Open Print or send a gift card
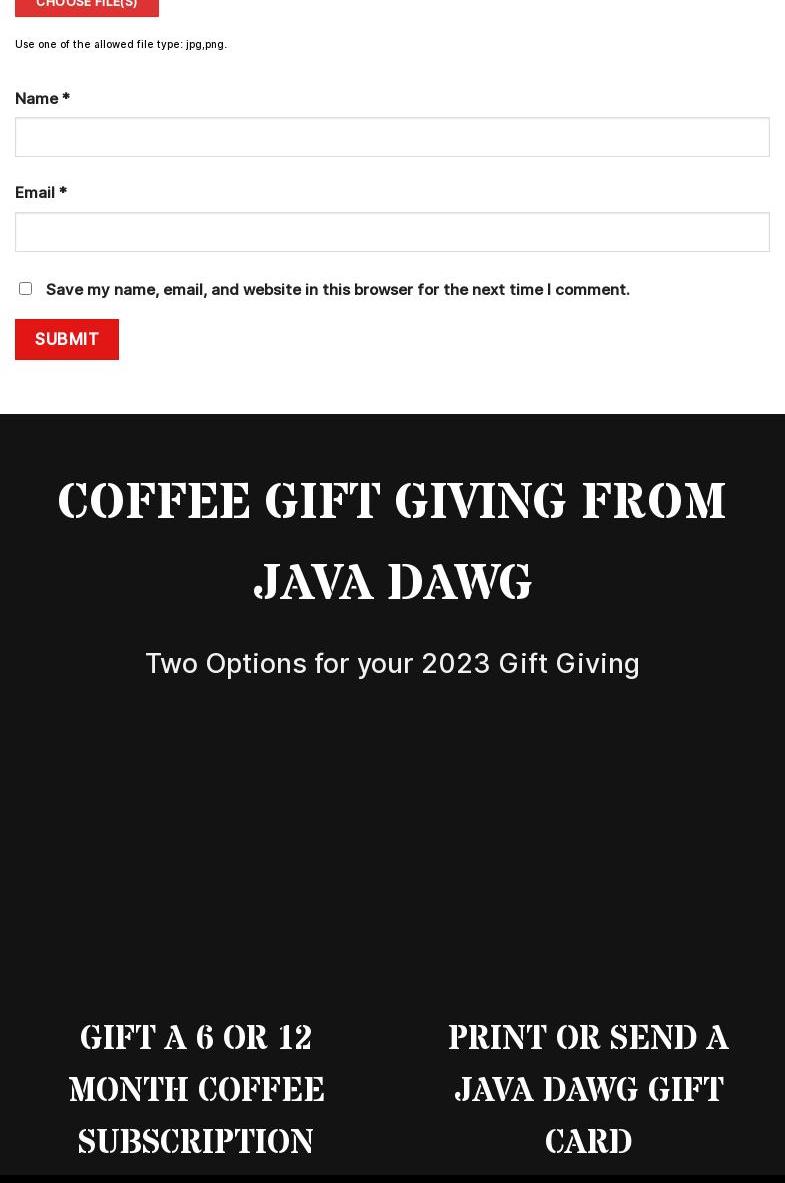This screenshot has width=785, height=1183. tap(588, 1089)
